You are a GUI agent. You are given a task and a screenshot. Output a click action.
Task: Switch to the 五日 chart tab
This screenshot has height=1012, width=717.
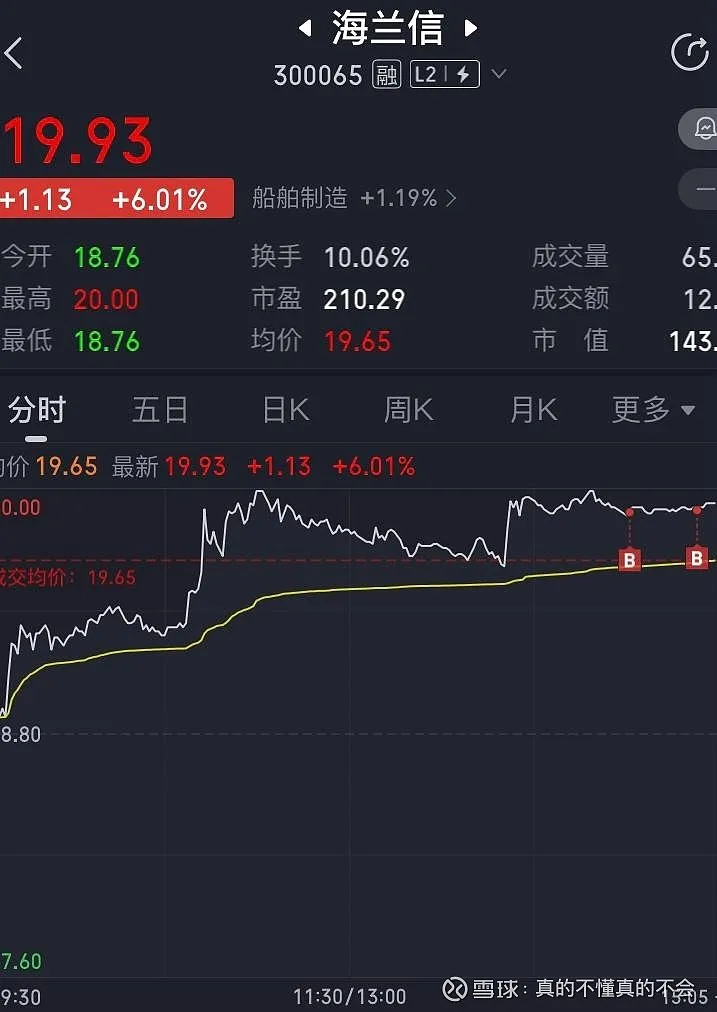160,410
